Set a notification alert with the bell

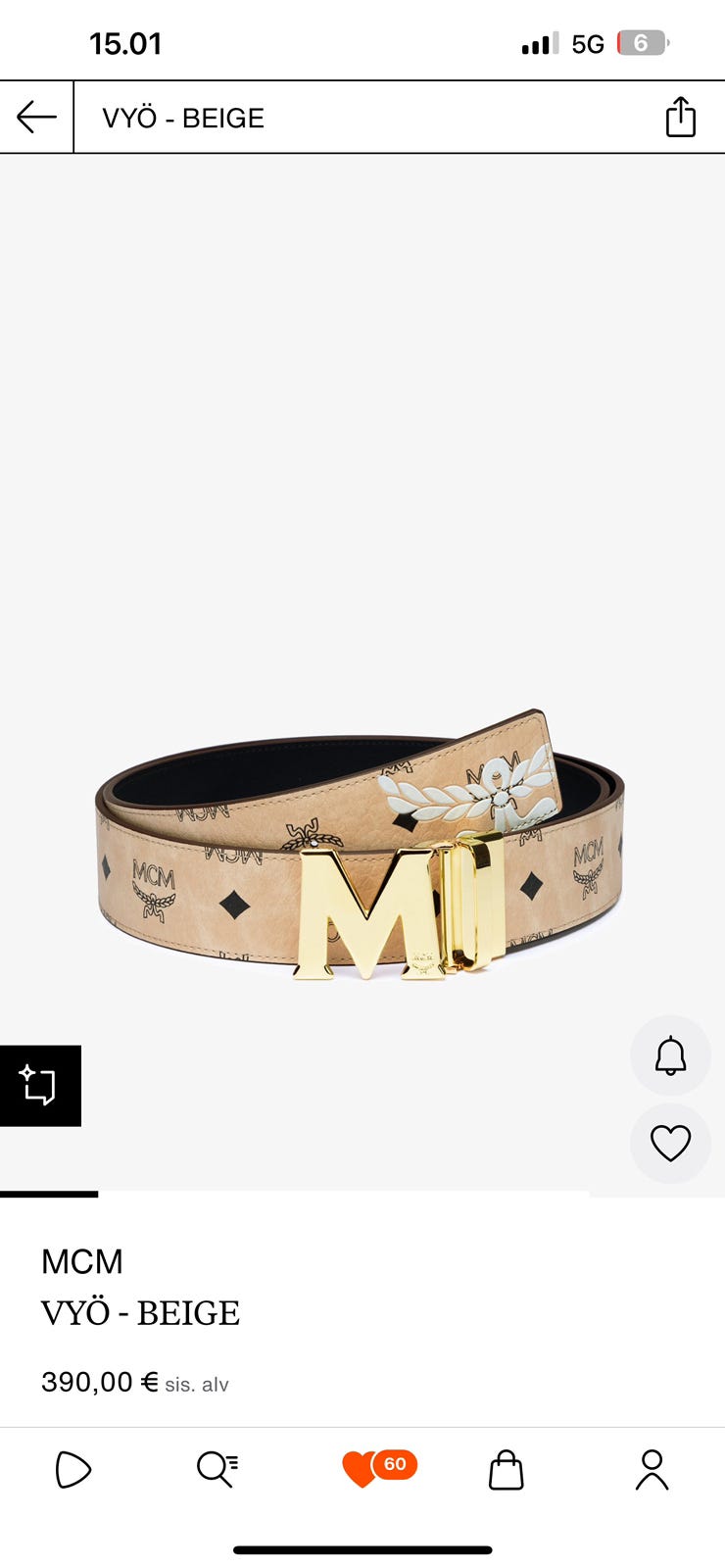pos(670,1055)
